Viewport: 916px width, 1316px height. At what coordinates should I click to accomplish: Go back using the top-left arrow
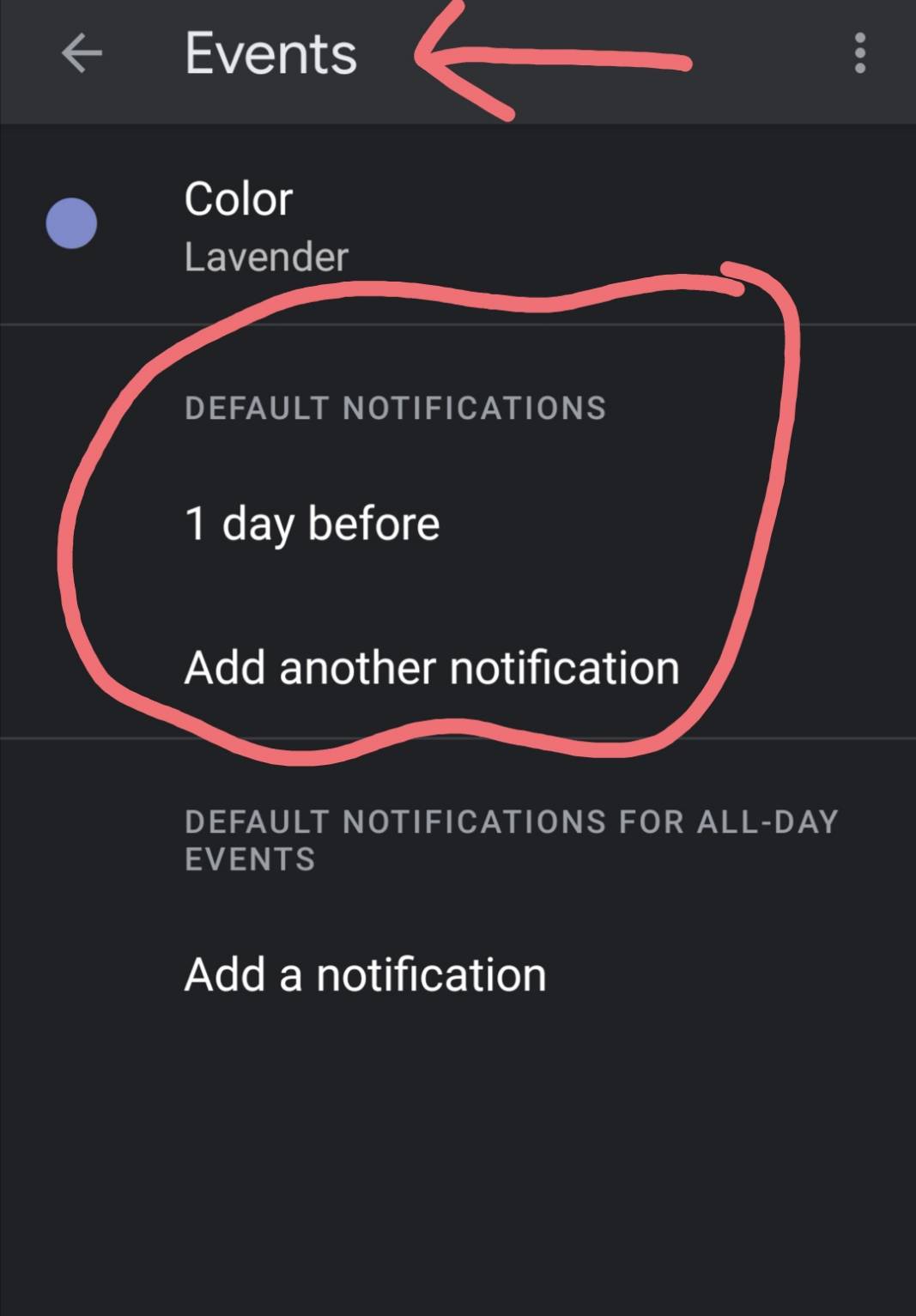coord(82,54)
